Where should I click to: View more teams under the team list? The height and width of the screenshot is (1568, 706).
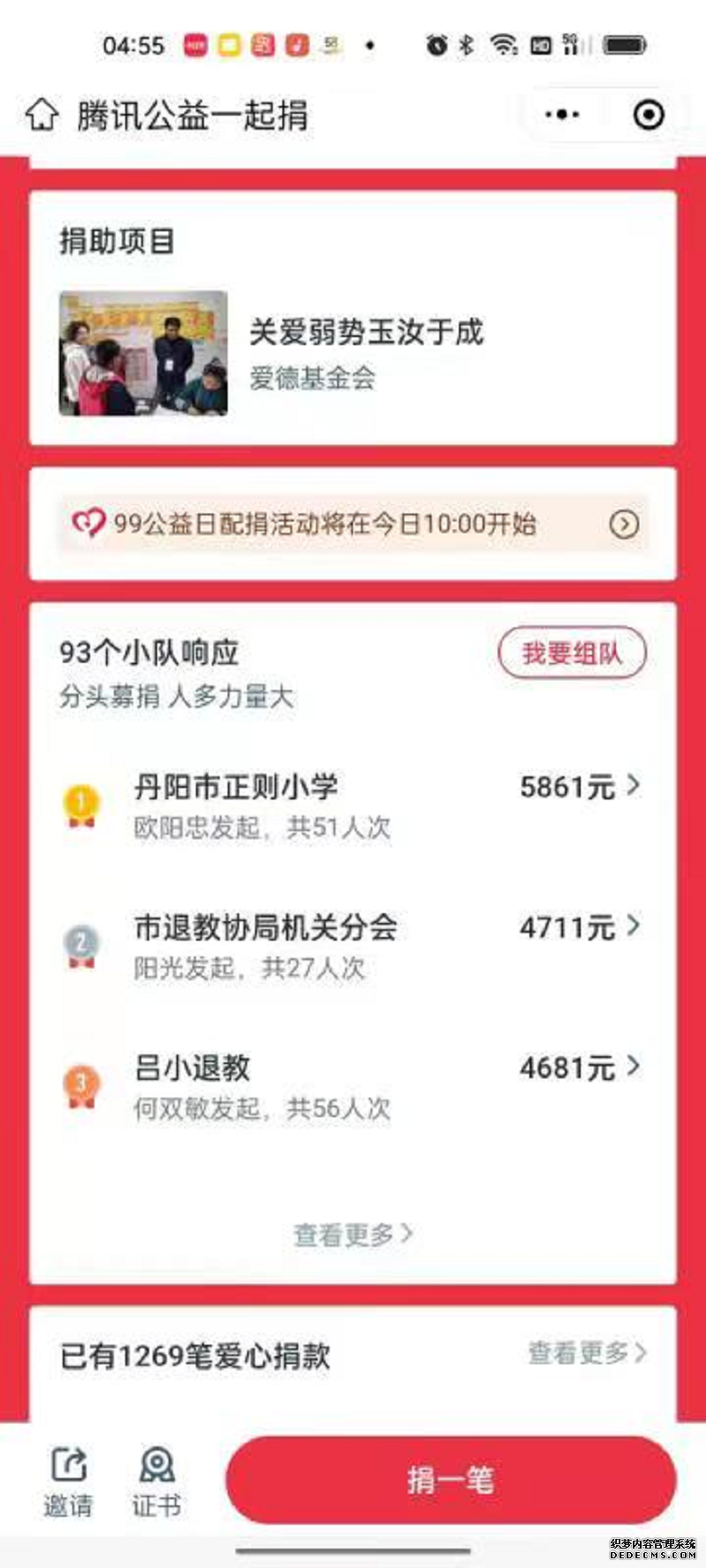click(x=353, y=1234)
